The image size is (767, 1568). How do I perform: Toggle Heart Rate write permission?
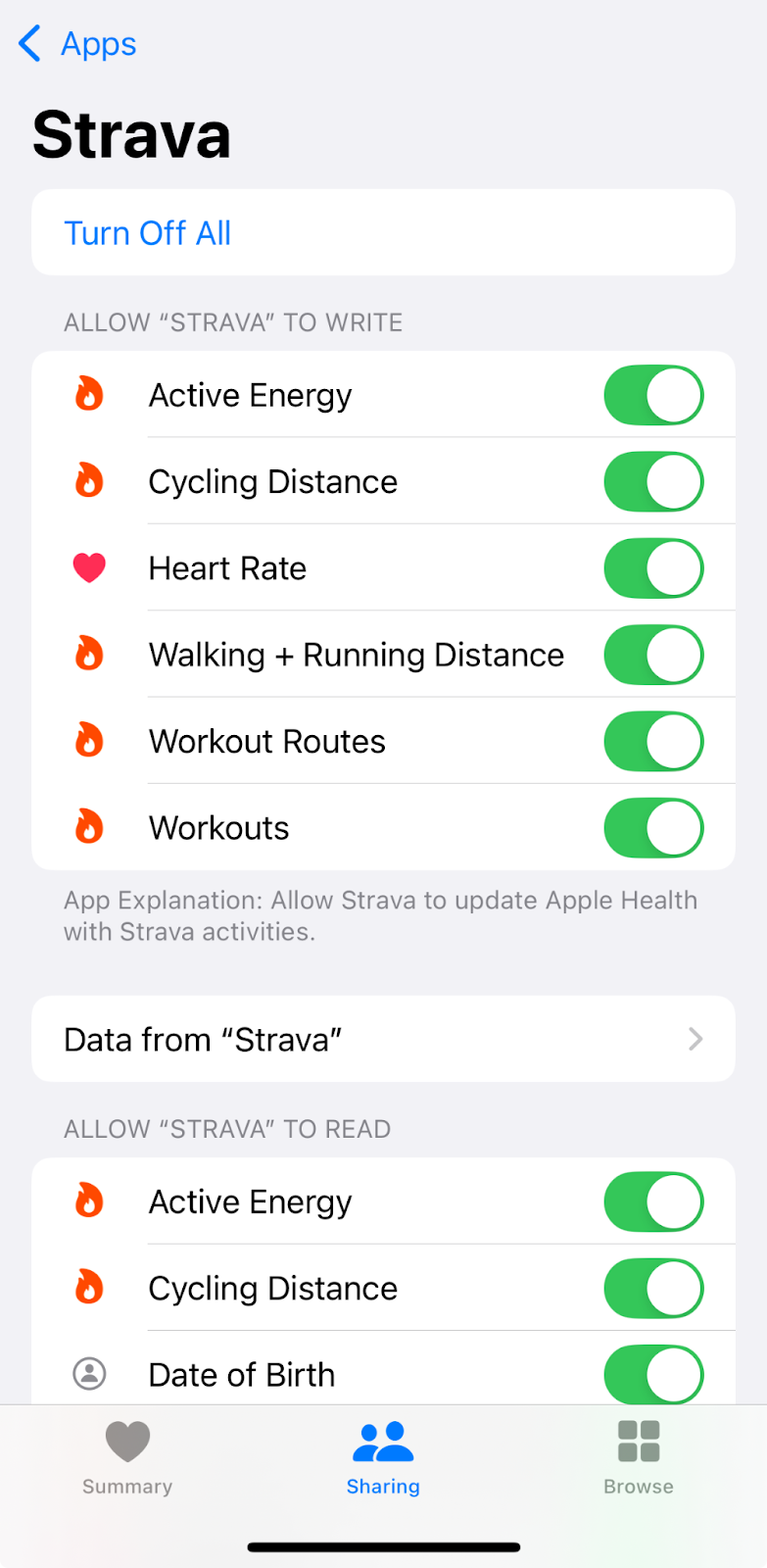pyautogui.click(x=653, y=567)
